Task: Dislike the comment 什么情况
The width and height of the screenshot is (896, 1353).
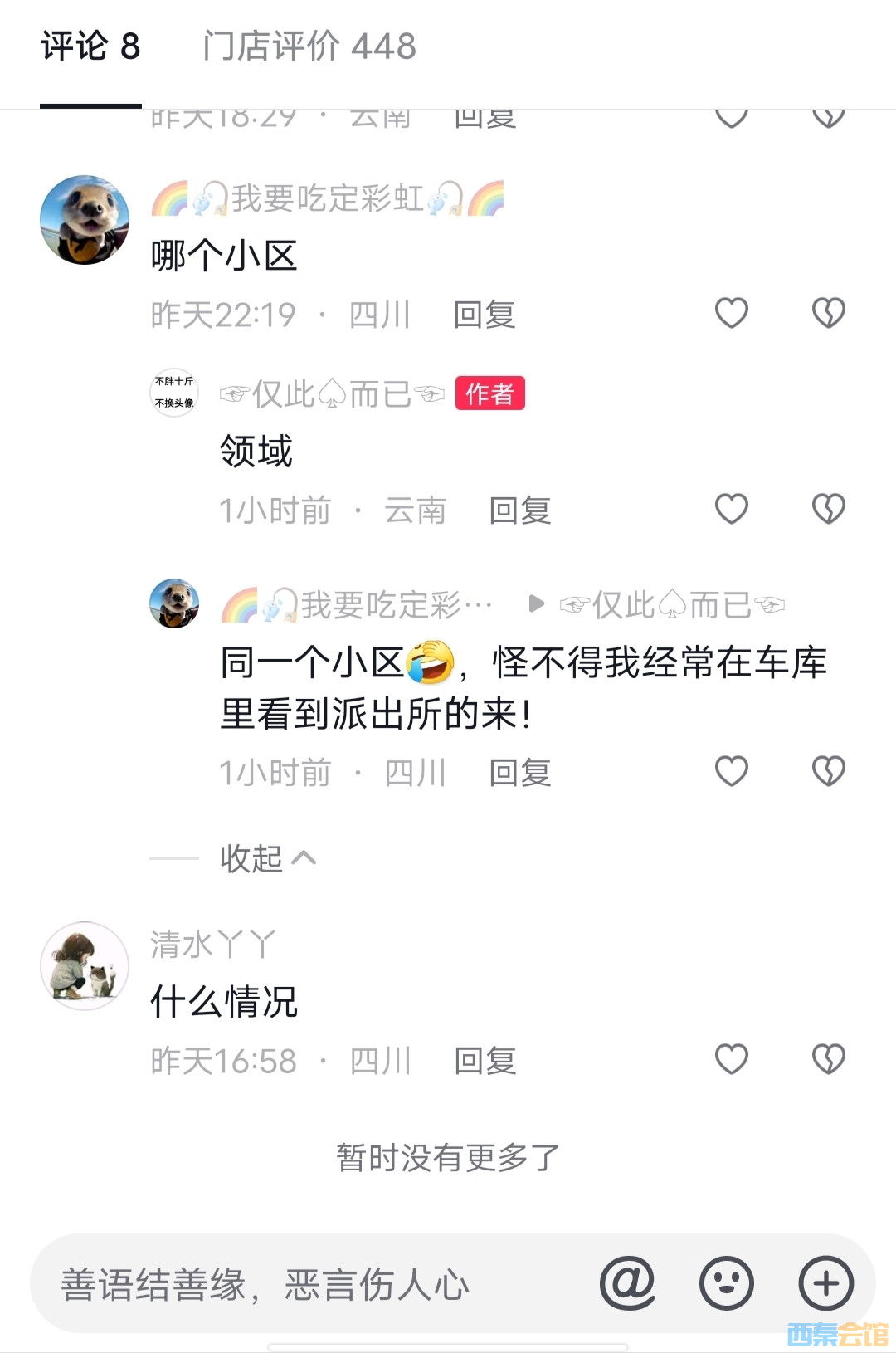Action: point(828,1059)
